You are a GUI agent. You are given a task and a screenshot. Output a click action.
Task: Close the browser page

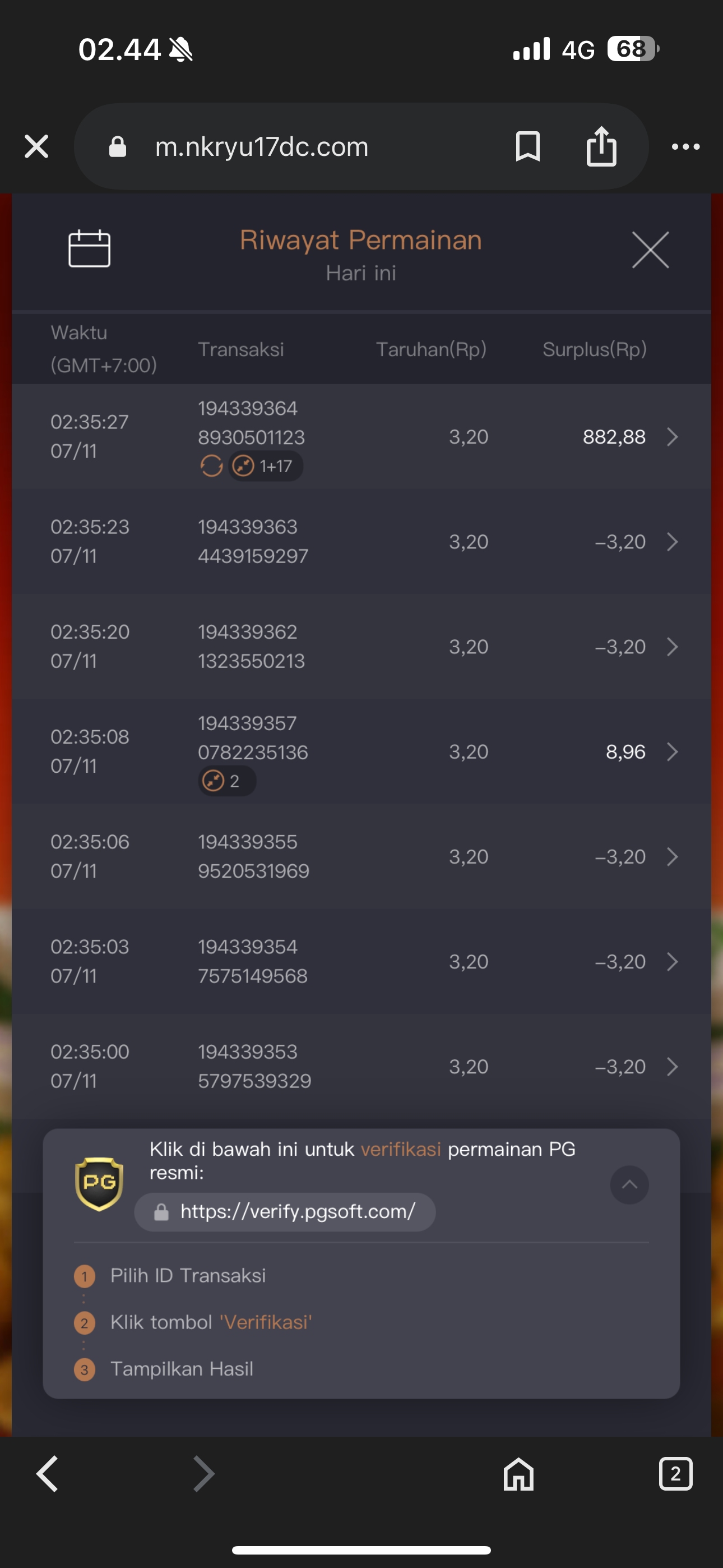(36, 147)
